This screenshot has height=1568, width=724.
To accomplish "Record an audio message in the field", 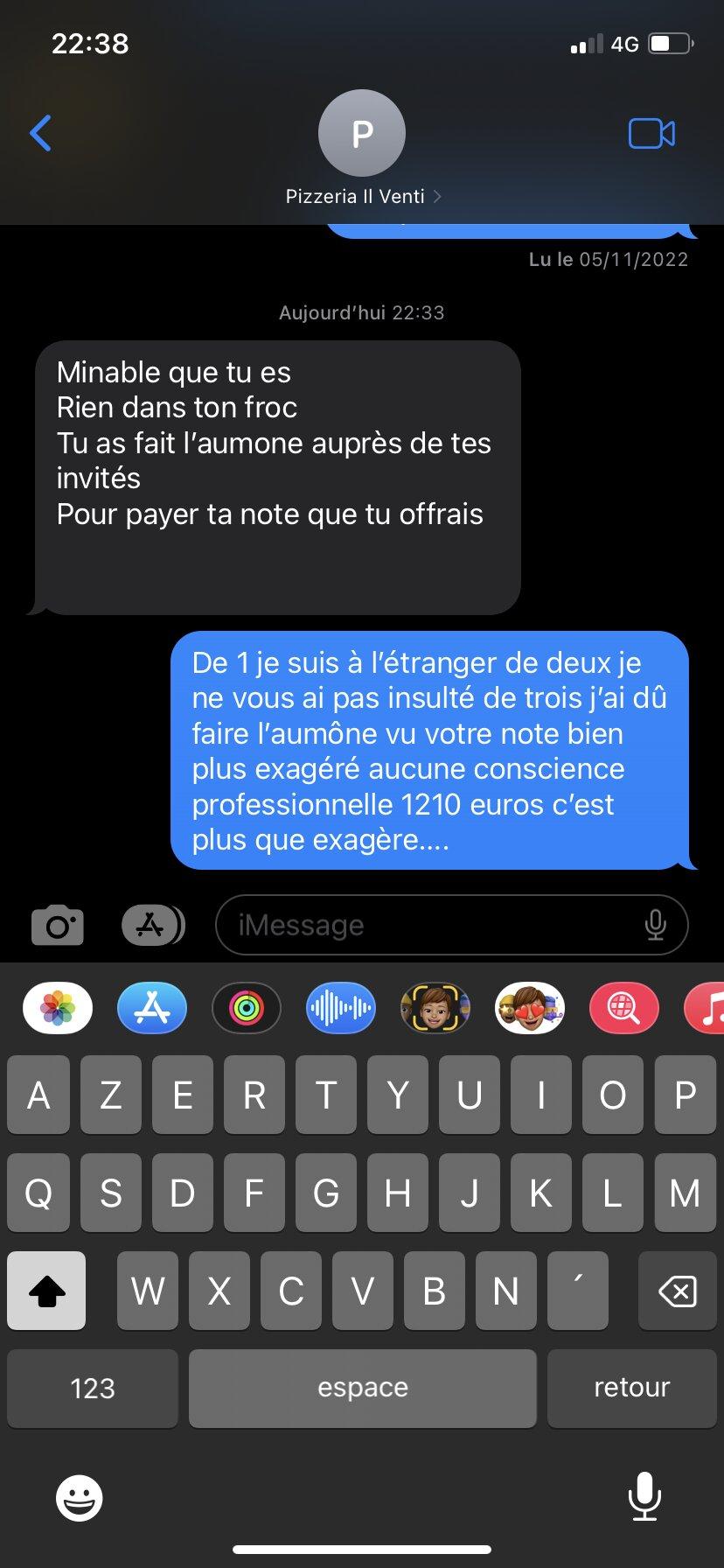I will point(655,925).
